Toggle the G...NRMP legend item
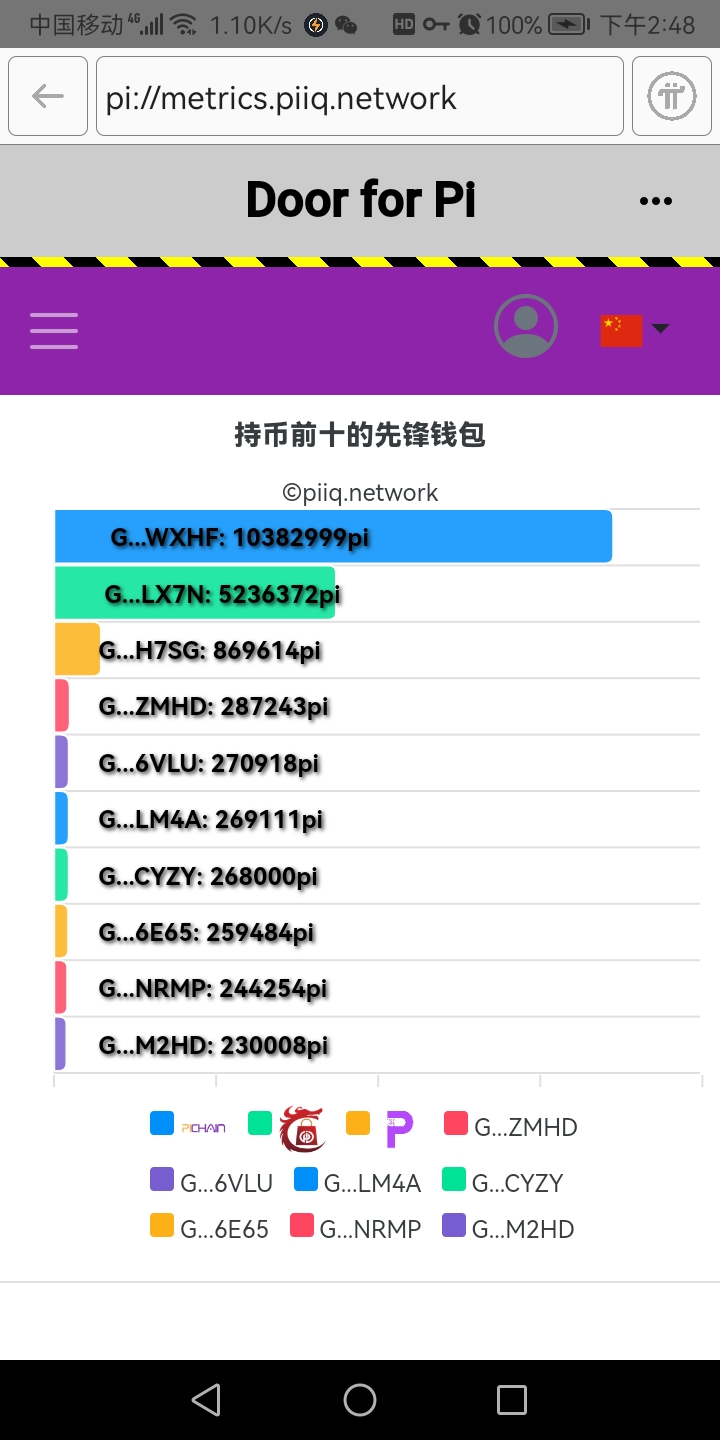The width and height of the screenshot is (720, 1440). [355, 1229]
